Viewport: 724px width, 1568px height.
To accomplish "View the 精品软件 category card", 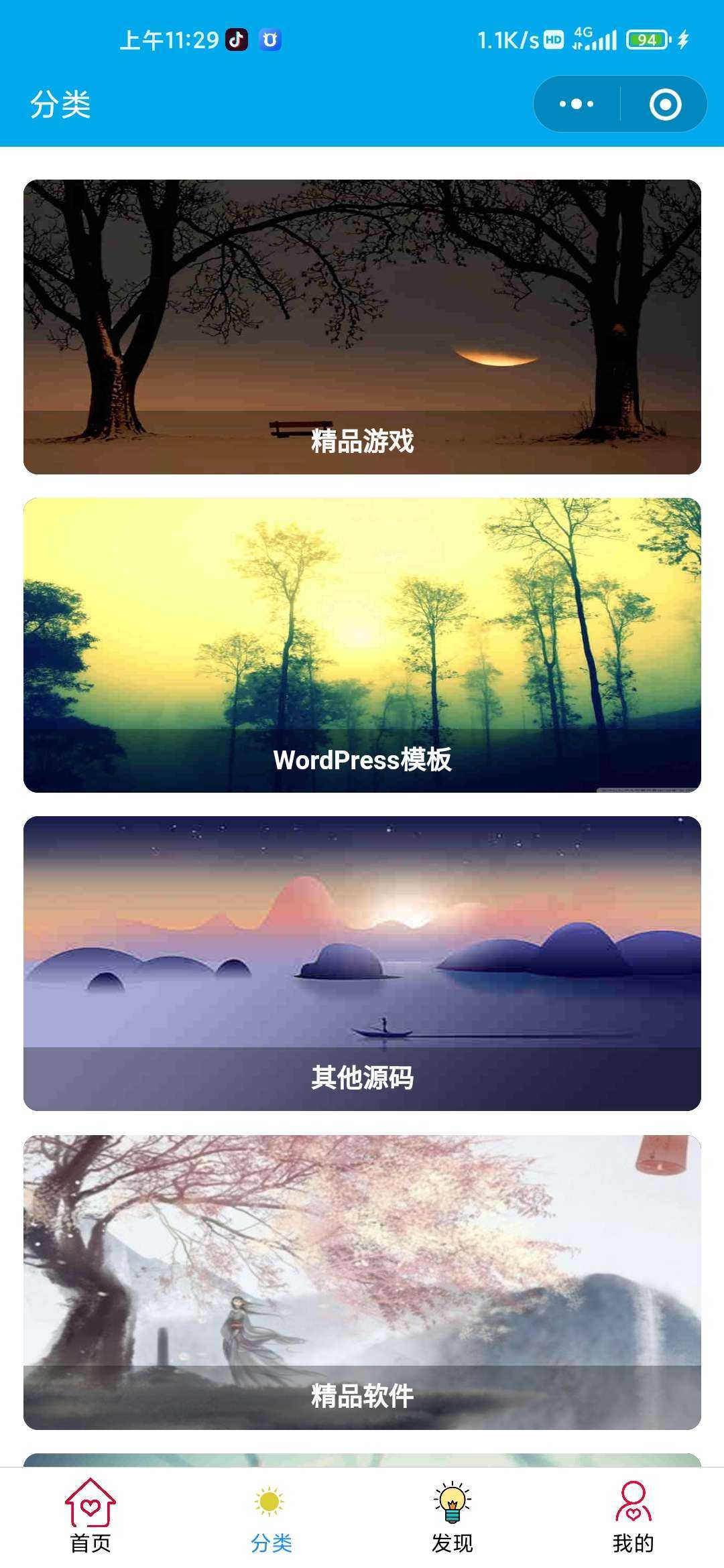I will [362, 1281].
